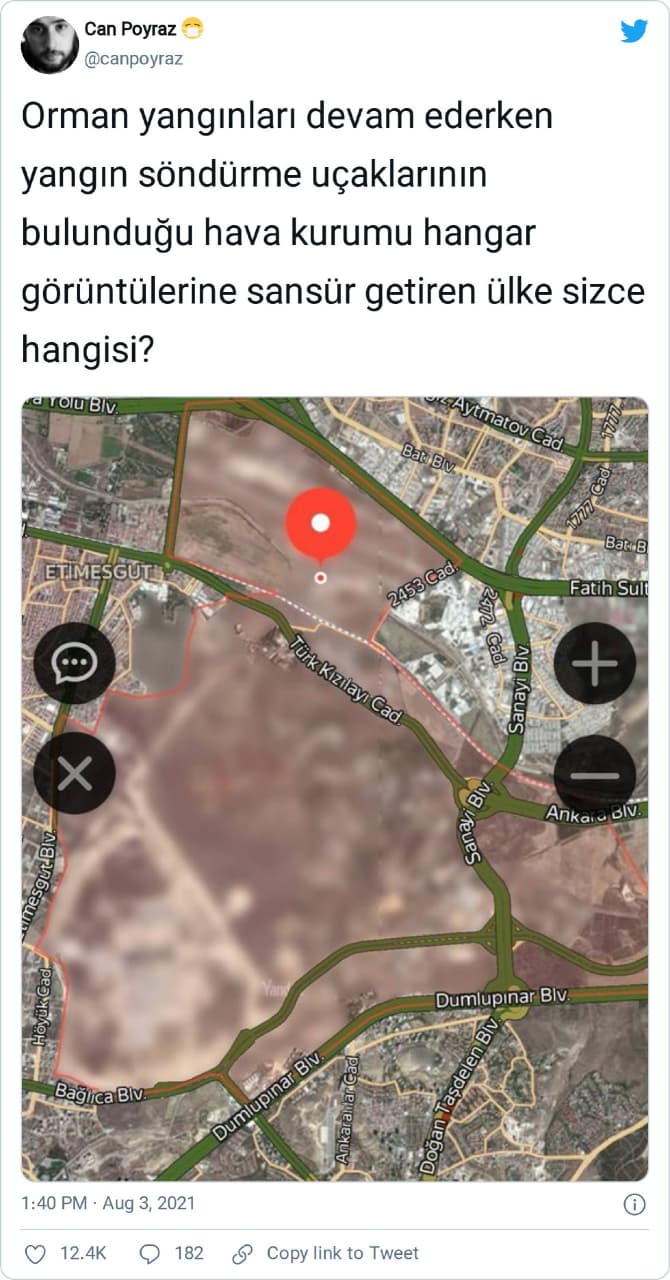
Task: Open Can Poyraz's profile picture
Action: pos(49,44)
